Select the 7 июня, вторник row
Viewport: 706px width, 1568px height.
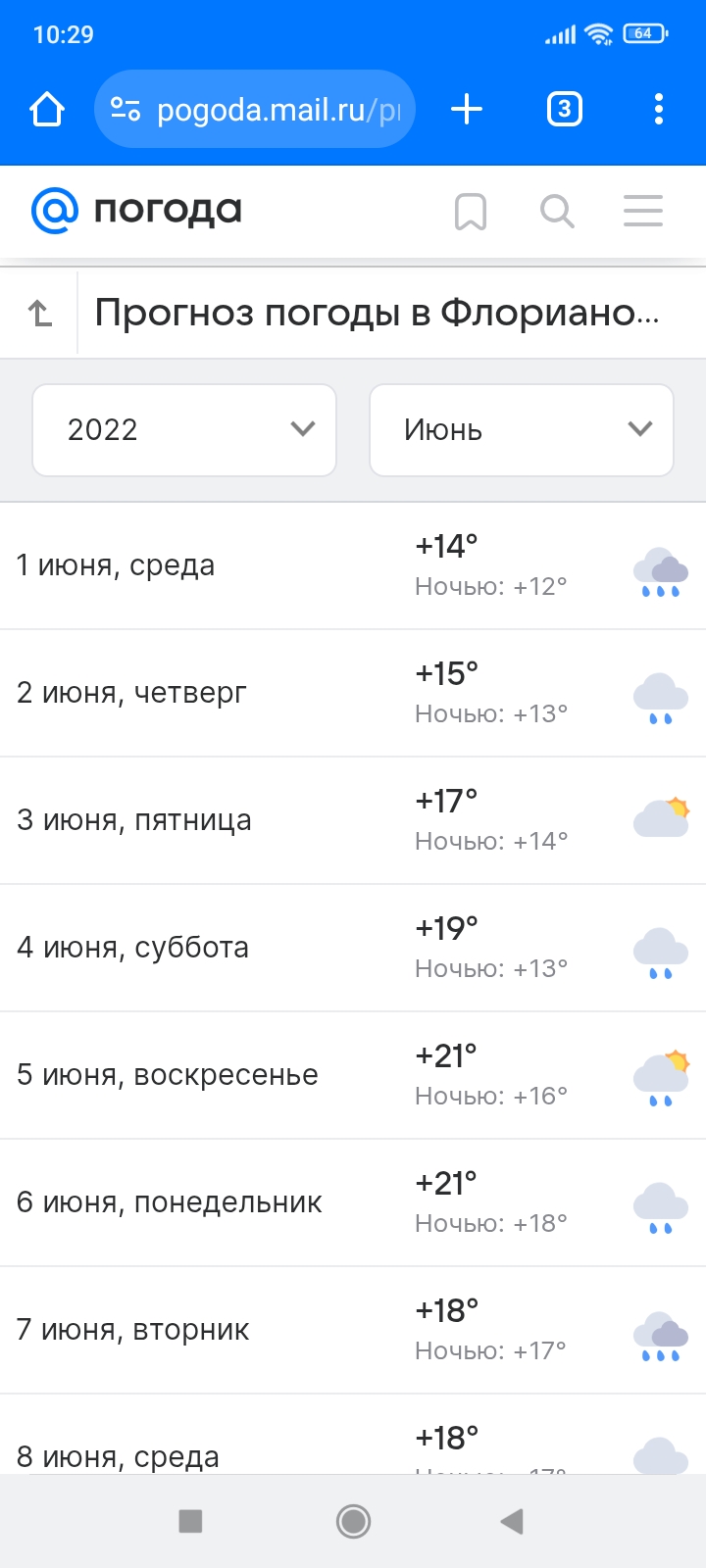[353, 1330]
